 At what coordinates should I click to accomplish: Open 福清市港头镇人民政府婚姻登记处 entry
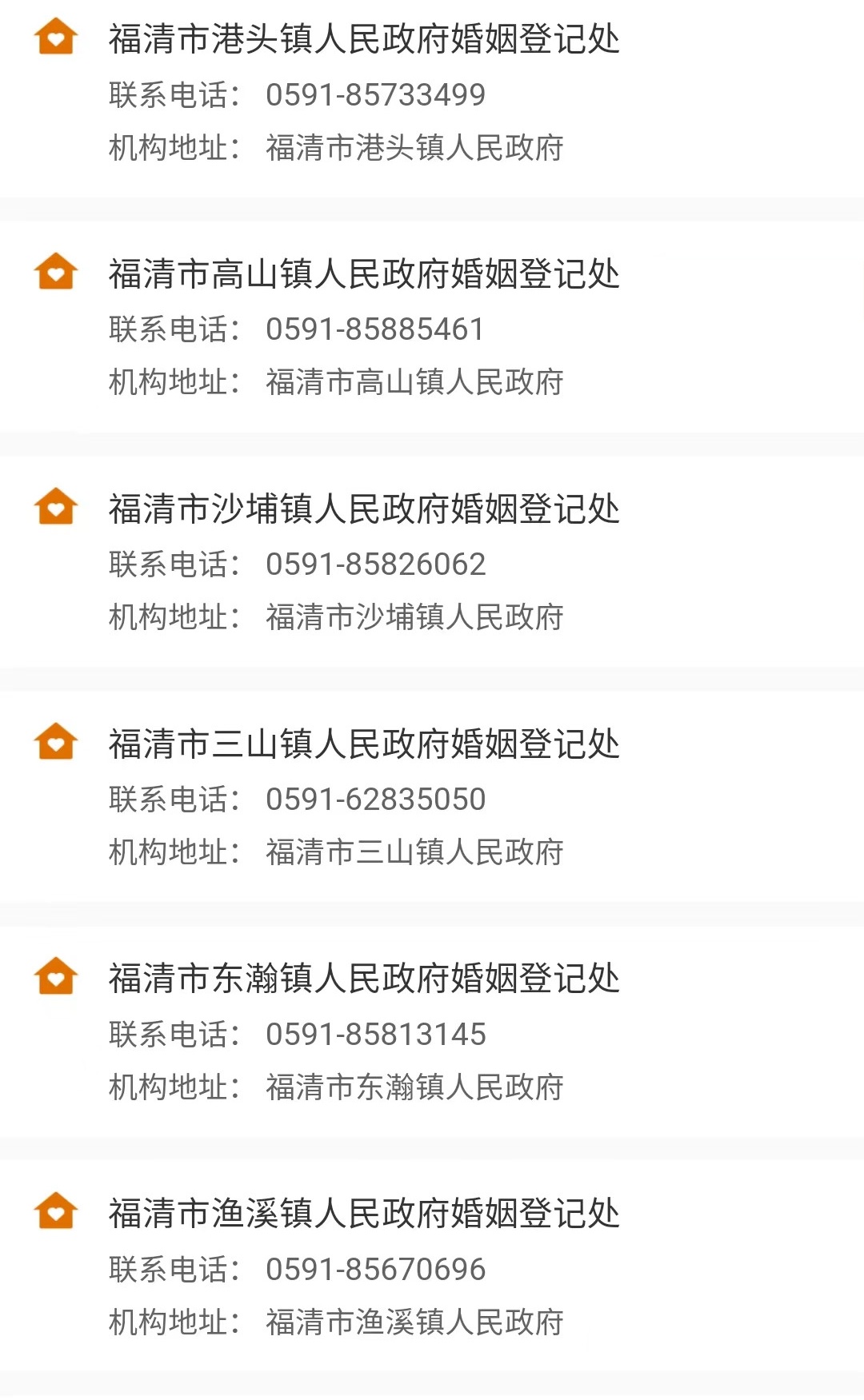click(364, 42)
